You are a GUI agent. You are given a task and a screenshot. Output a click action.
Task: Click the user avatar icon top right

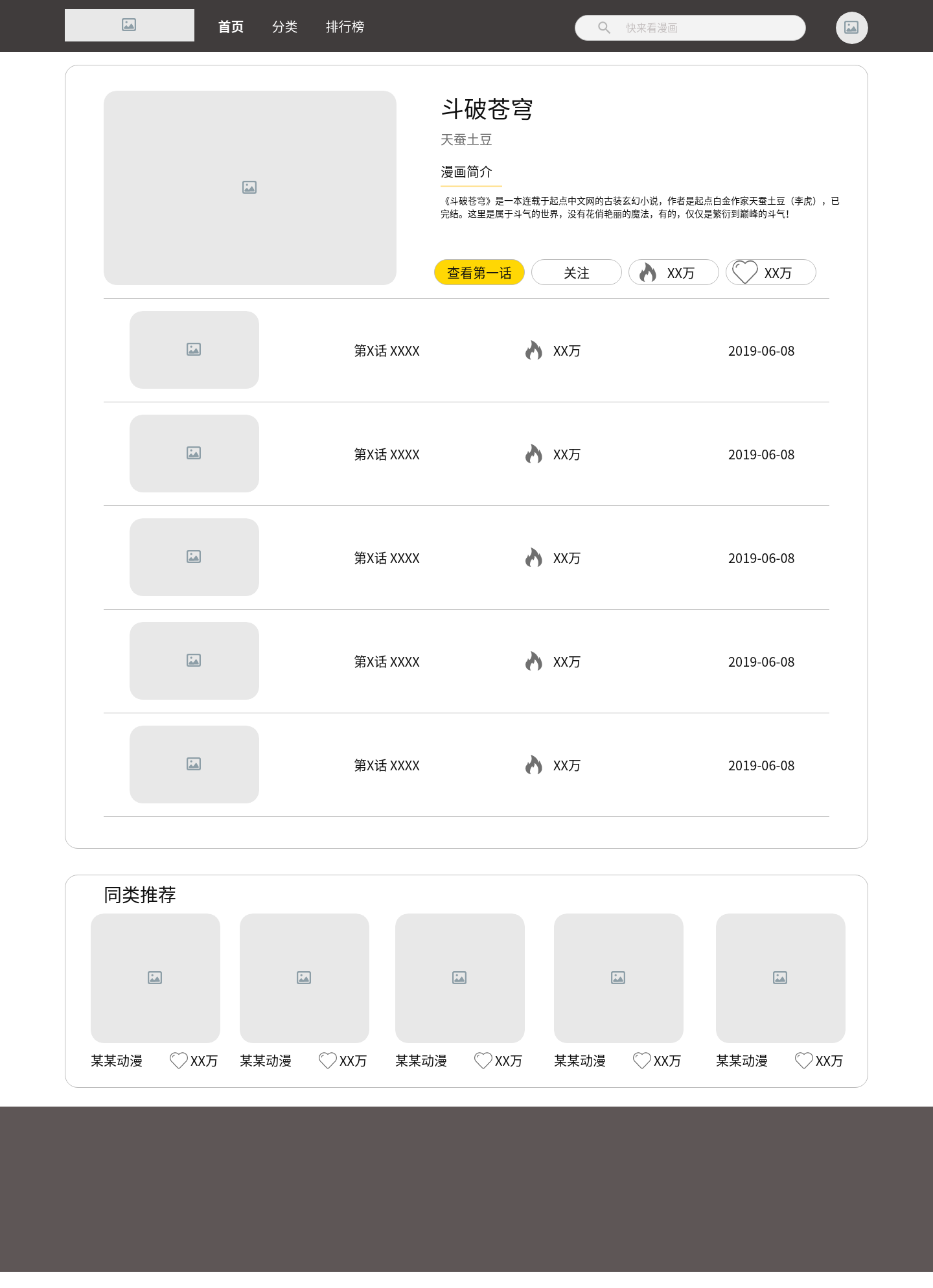coord(852,27)
